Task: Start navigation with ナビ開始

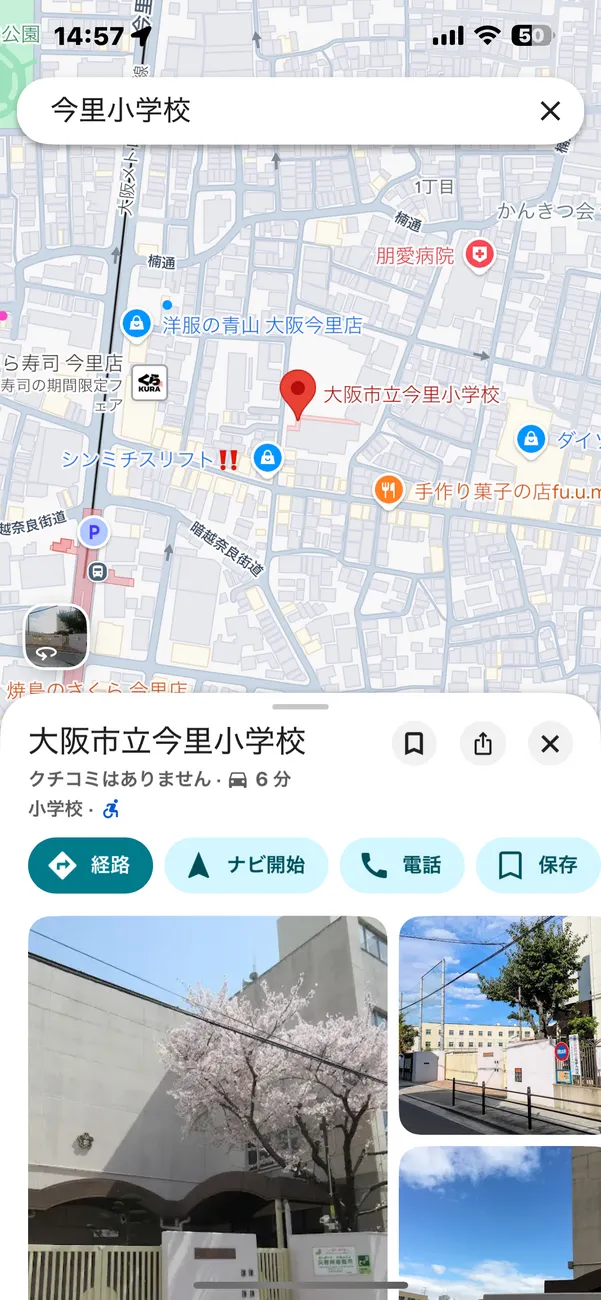Action: (x=246, y=865)
